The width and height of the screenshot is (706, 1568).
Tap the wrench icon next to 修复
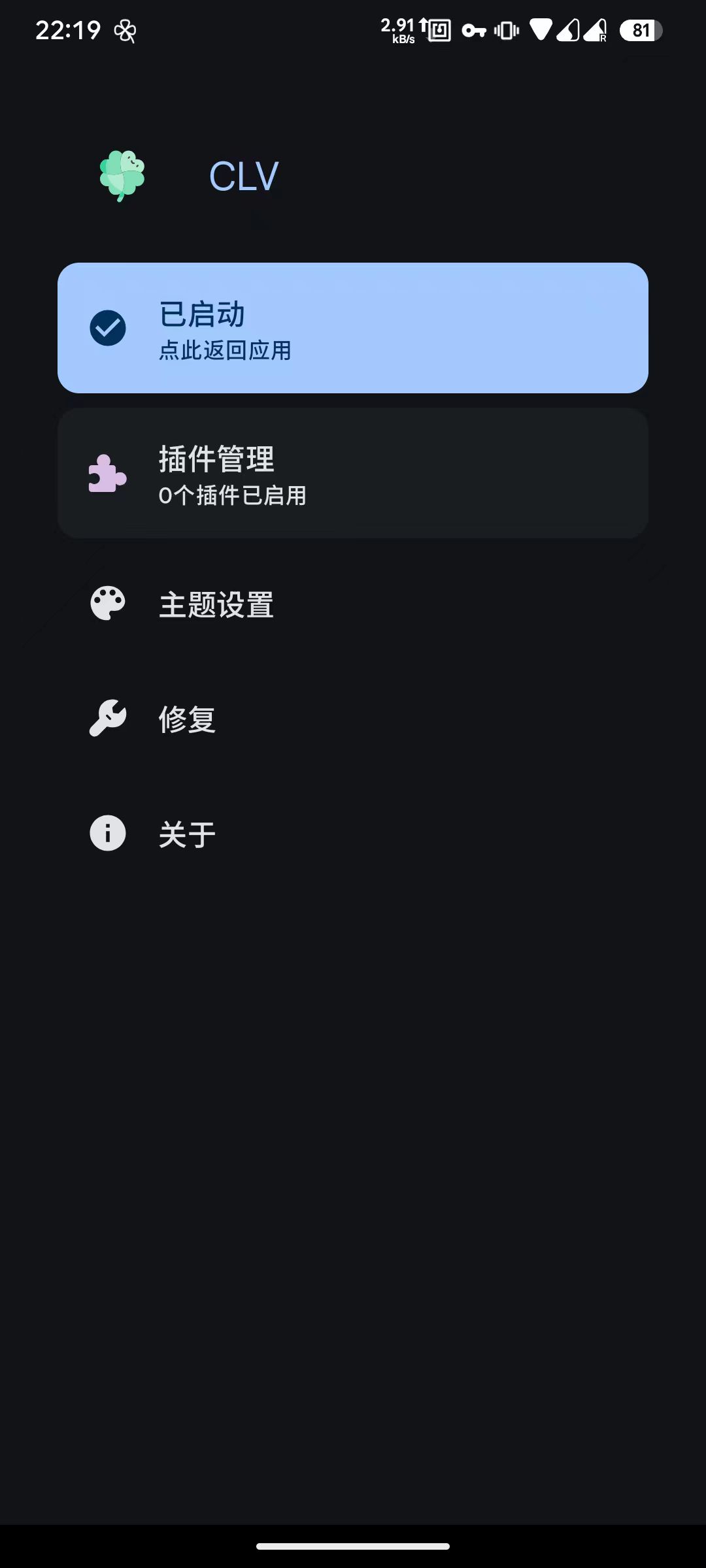click(x=107, y=717)
